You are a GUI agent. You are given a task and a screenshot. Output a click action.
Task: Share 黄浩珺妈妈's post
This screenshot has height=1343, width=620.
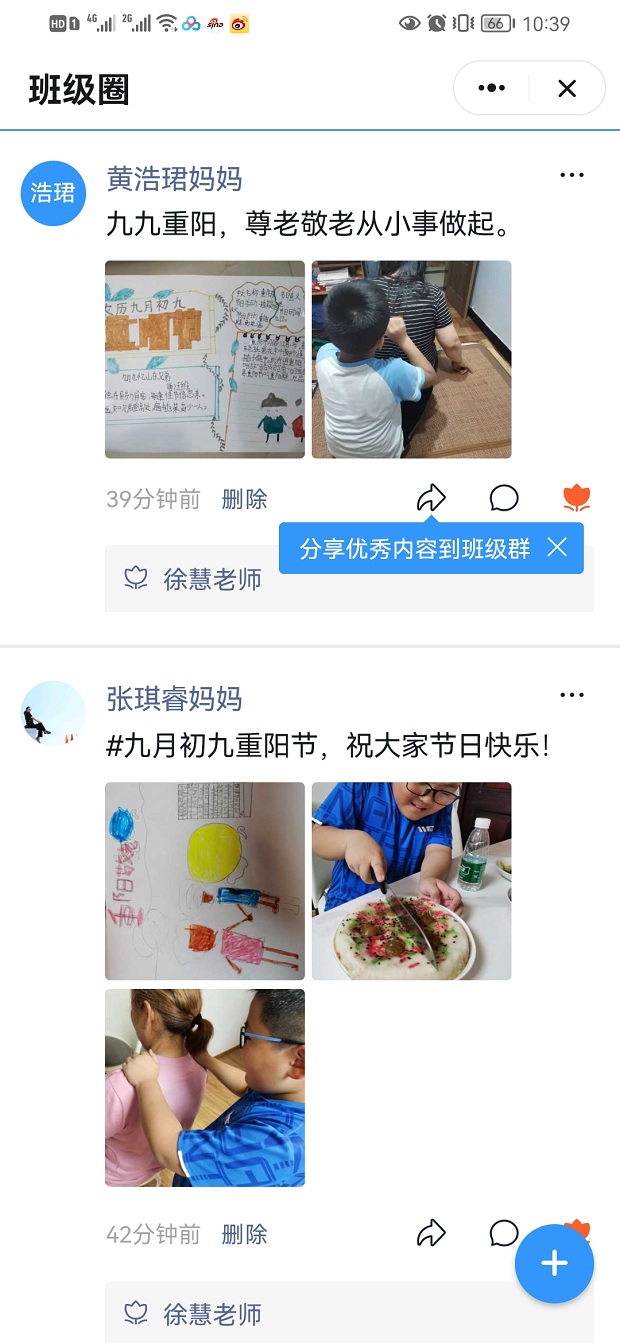(x=431, y=497)
